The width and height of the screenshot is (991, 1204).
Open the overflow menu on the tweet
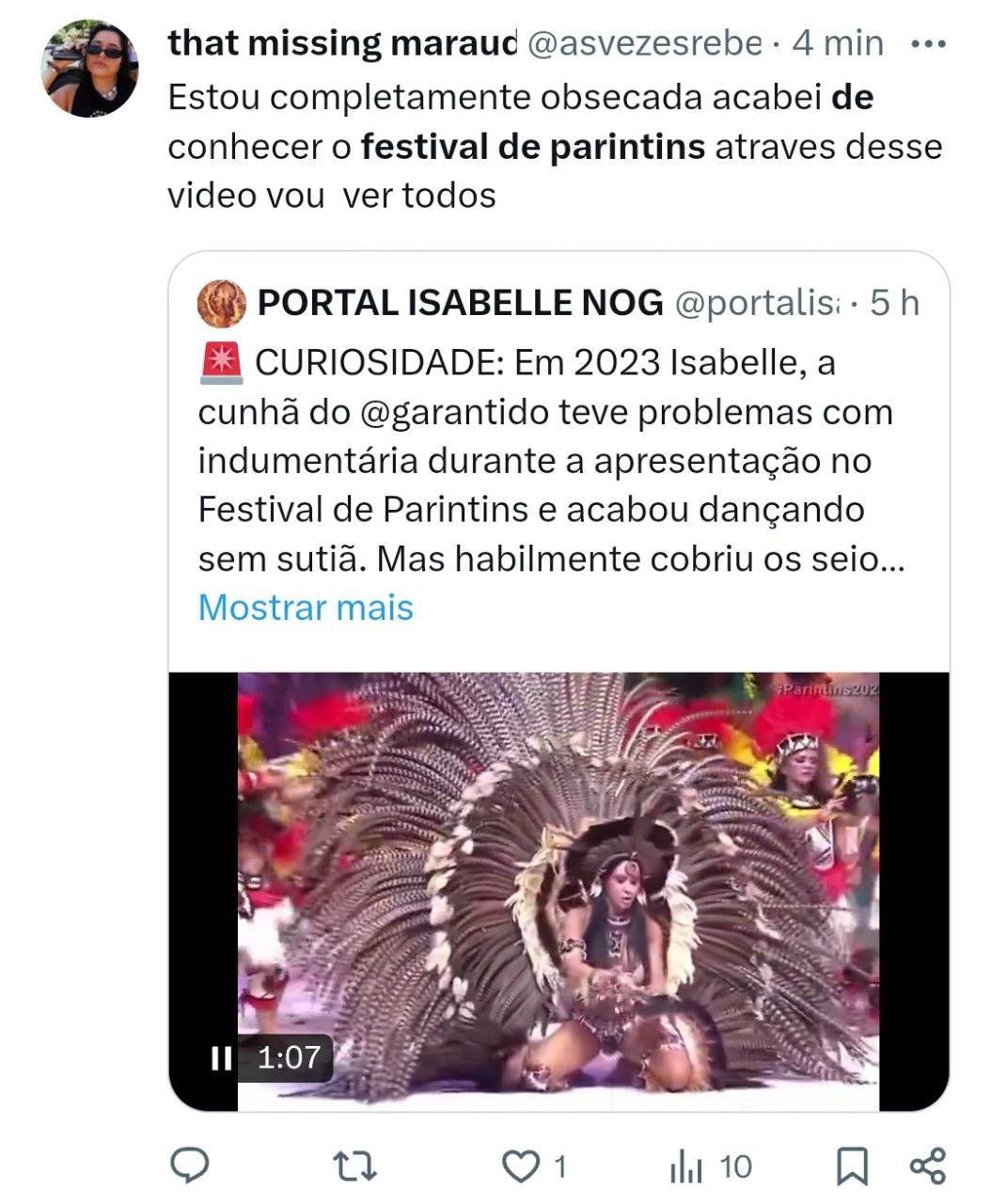pos(928,44)
